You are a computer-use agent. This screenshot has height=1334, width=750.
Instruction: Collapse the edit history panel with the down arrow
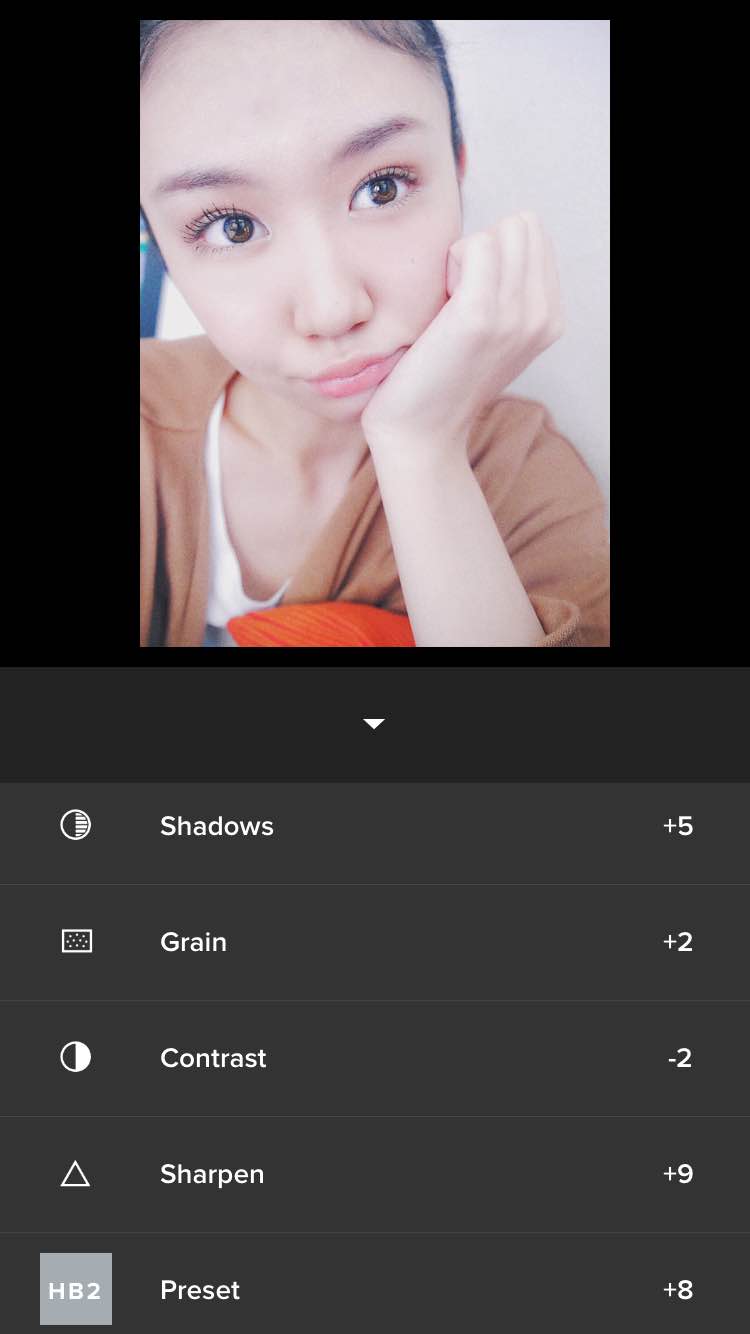(374, 724)
